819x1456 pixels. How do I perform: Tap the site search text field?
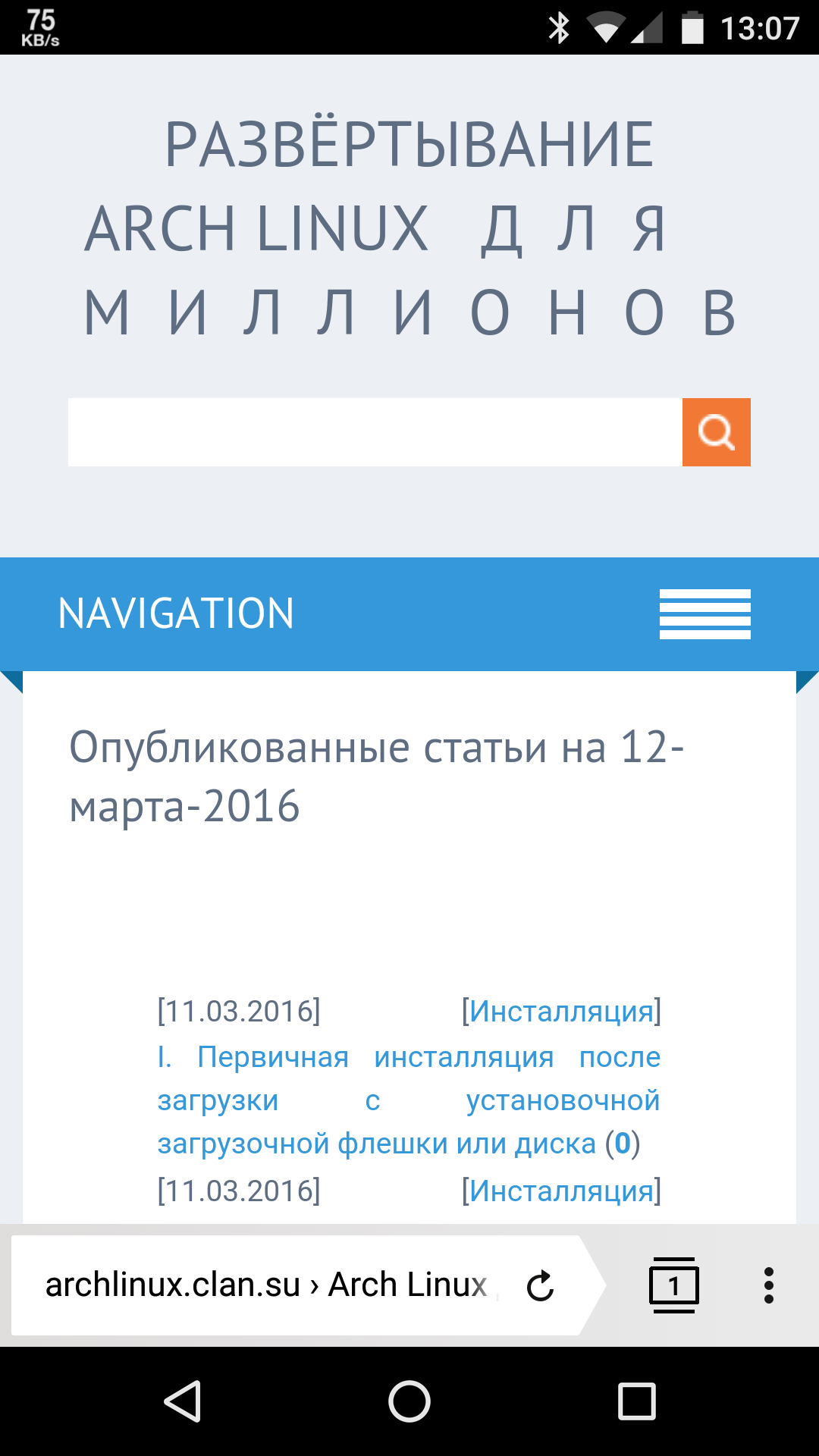coord(375,432)
